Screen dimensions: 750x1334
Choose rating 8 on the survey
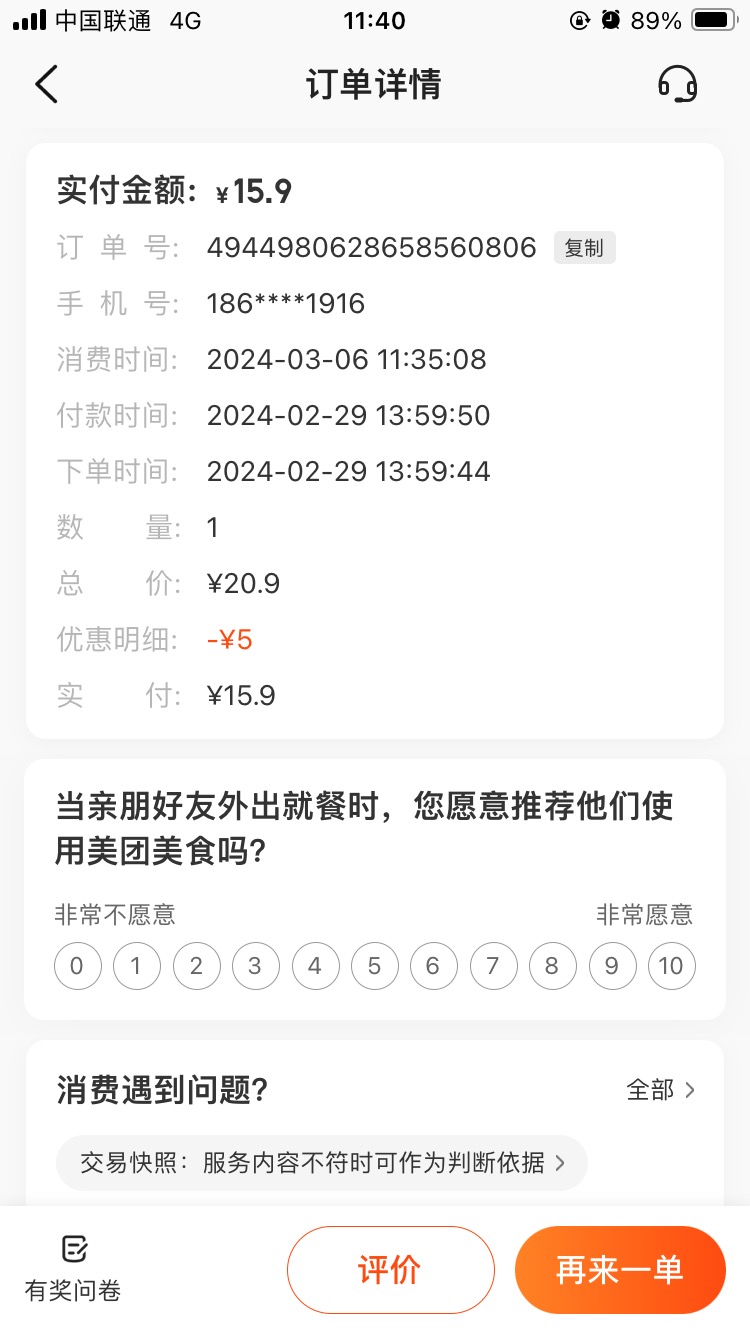click(553, 966)
